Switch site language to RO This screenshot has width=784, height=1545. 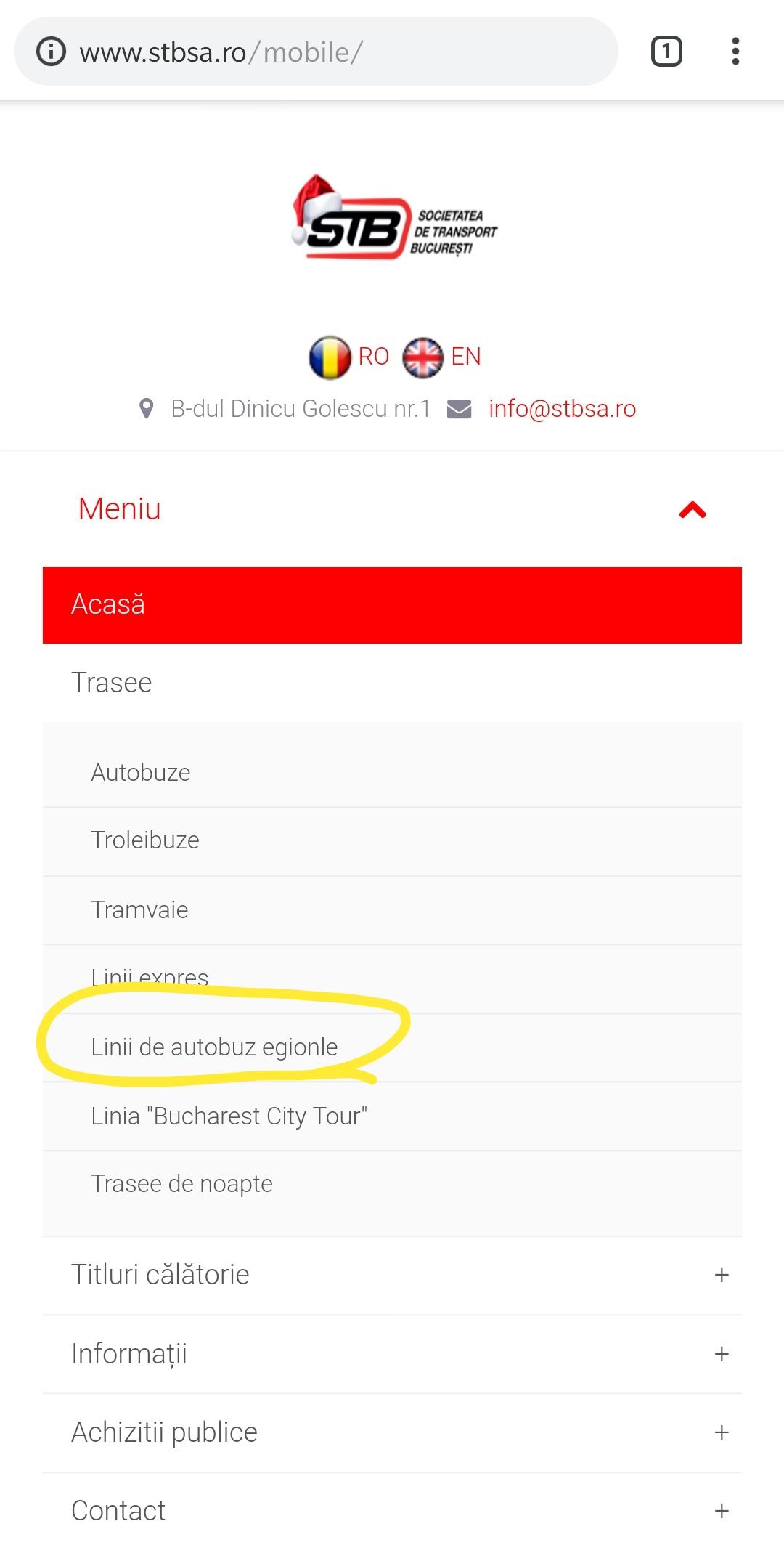(349, 357)
